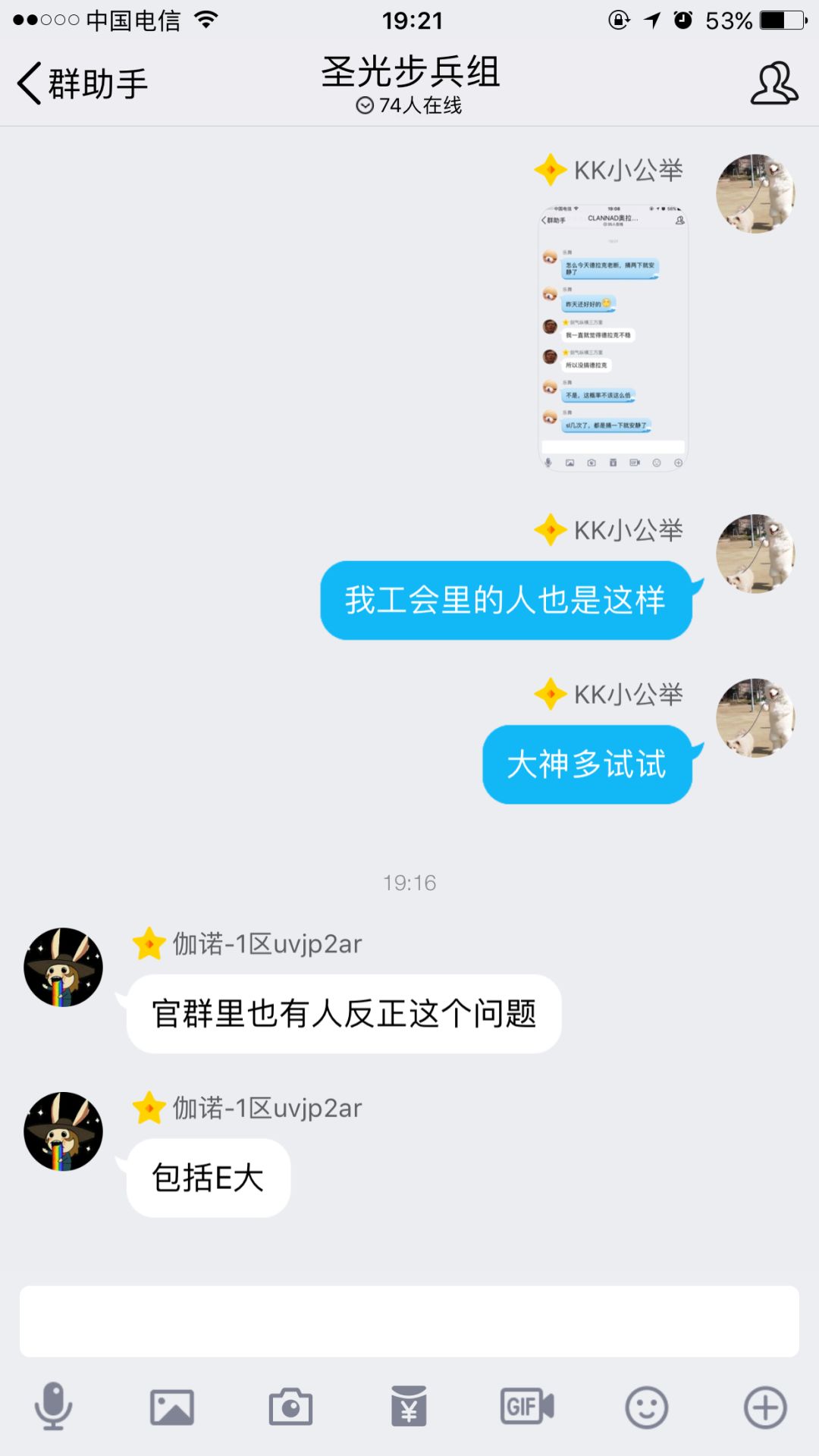This screenshot has width=819, height=1456.
Task: Open the GIF panel icon
Action: [528, 1407]
